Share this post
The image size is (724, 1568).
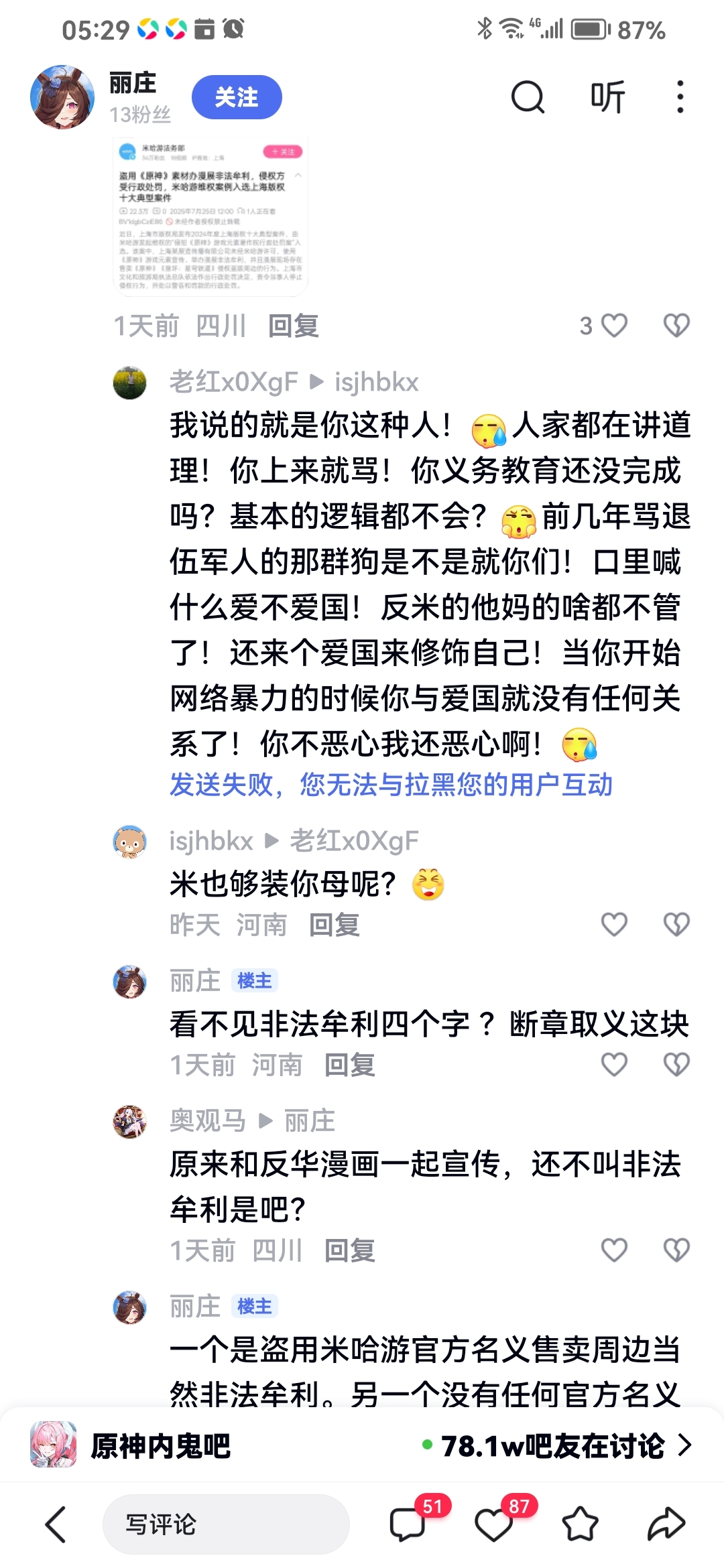666,1524
